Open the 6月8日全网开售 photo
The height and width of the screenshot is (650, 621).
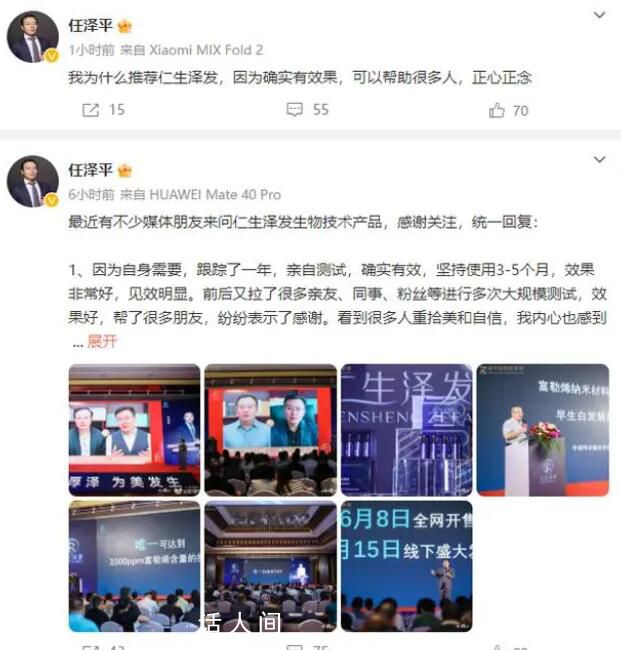coord(406,566)
